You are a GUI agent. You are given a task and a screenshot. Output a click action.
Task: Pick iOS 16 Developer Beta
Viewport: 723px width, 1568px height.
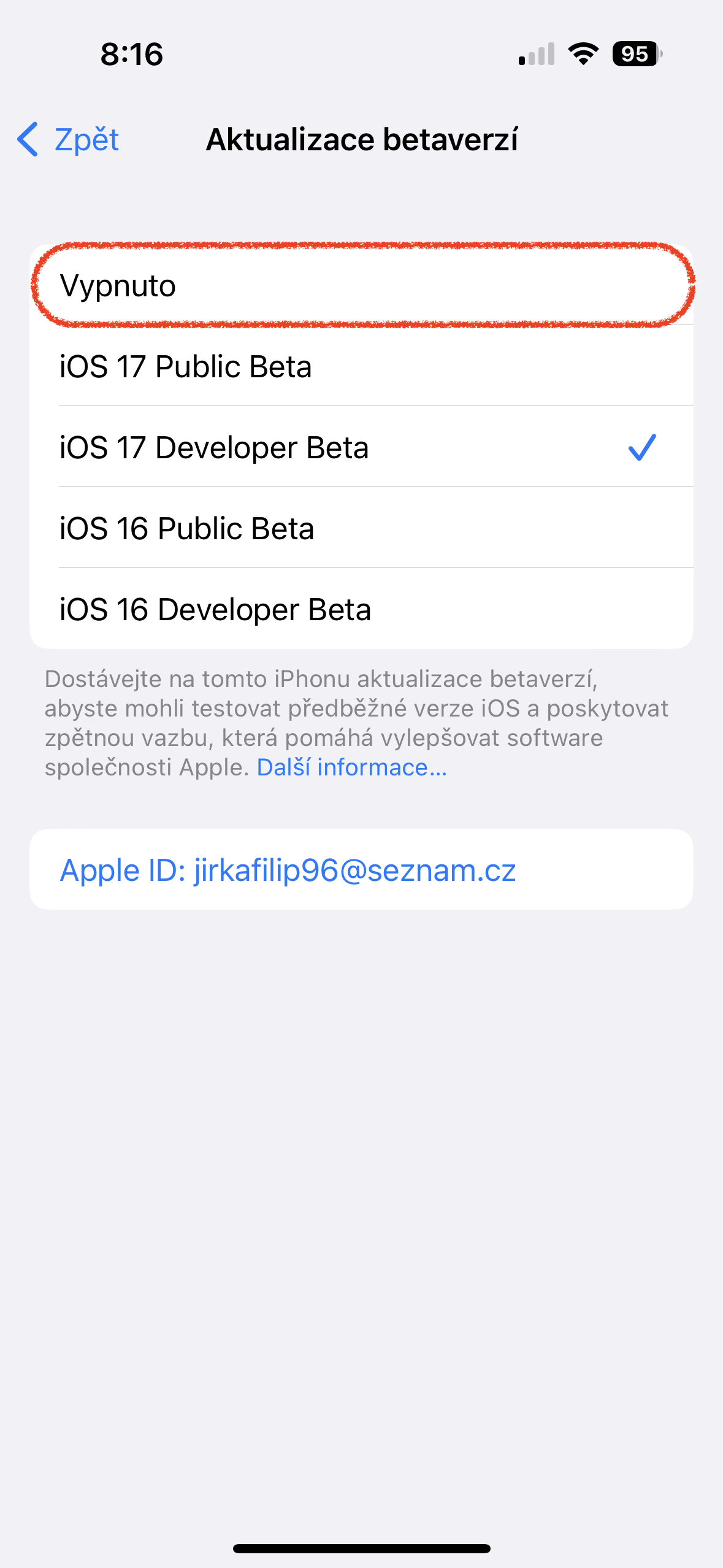click(x=361, y=610)
